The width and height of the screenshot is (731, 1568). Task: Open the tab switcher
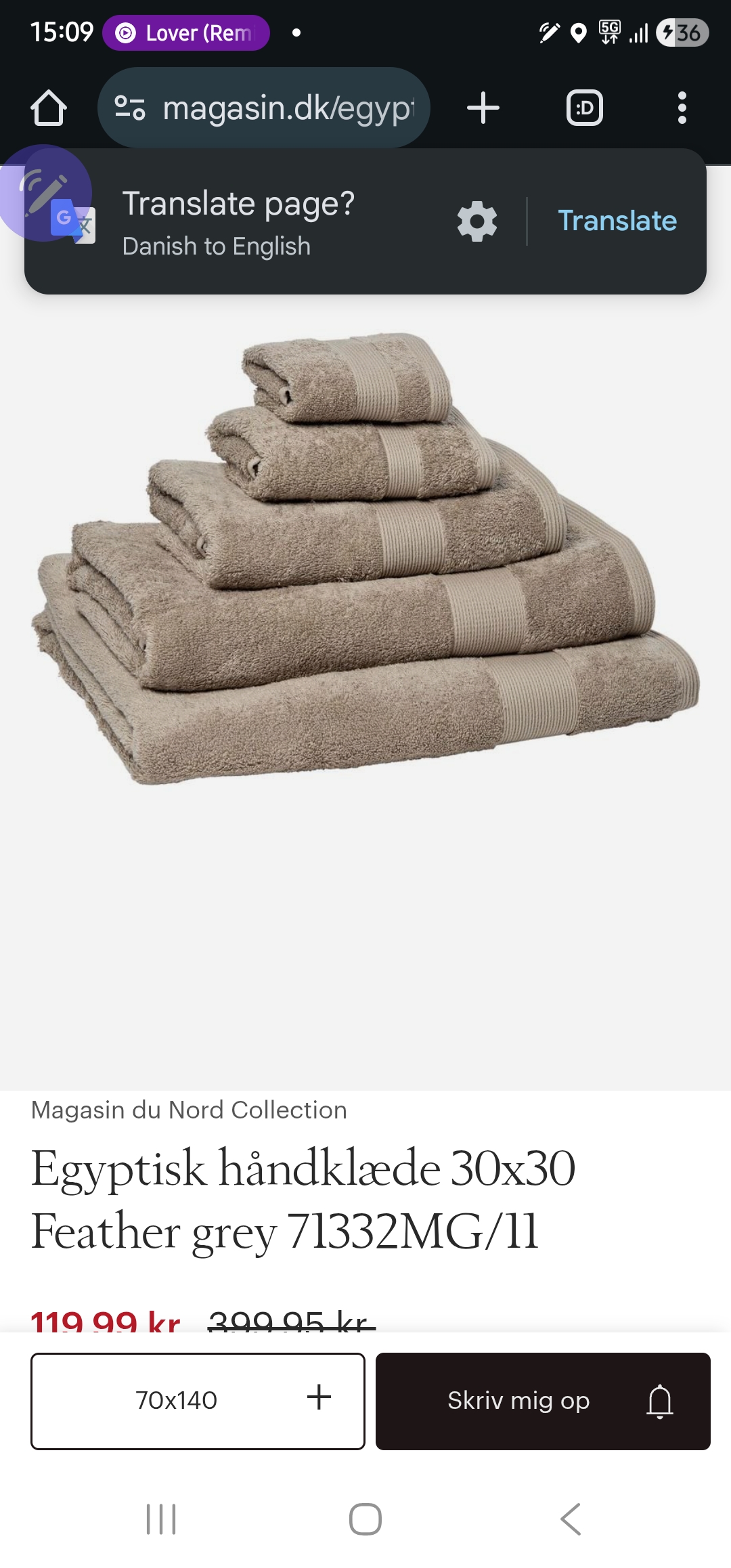584,108
